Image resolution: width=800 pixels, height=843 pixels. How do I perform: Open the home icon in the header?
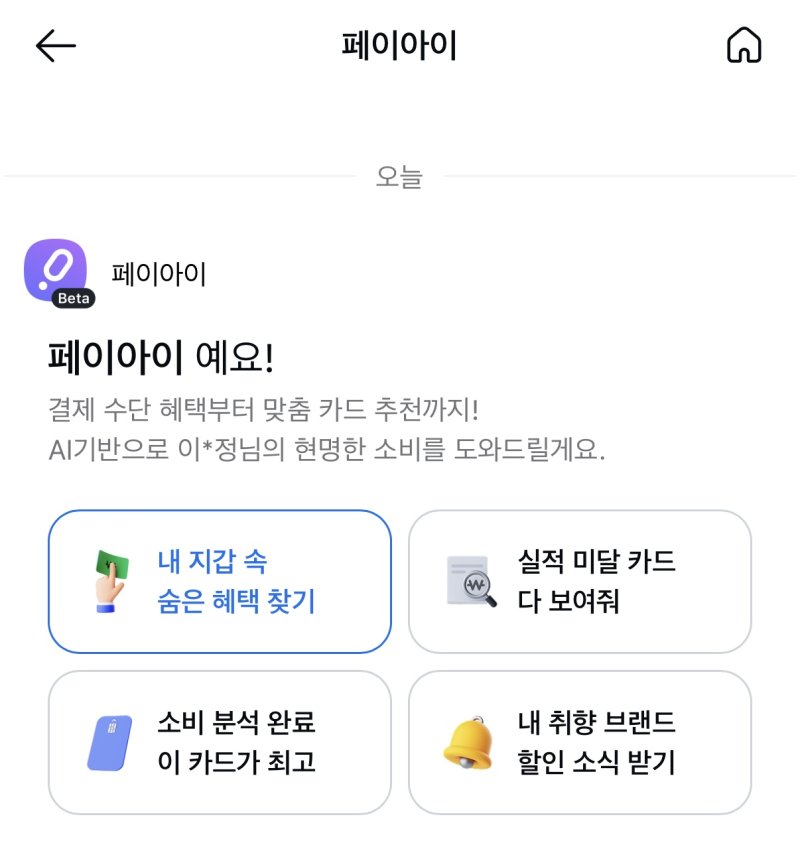744,46
